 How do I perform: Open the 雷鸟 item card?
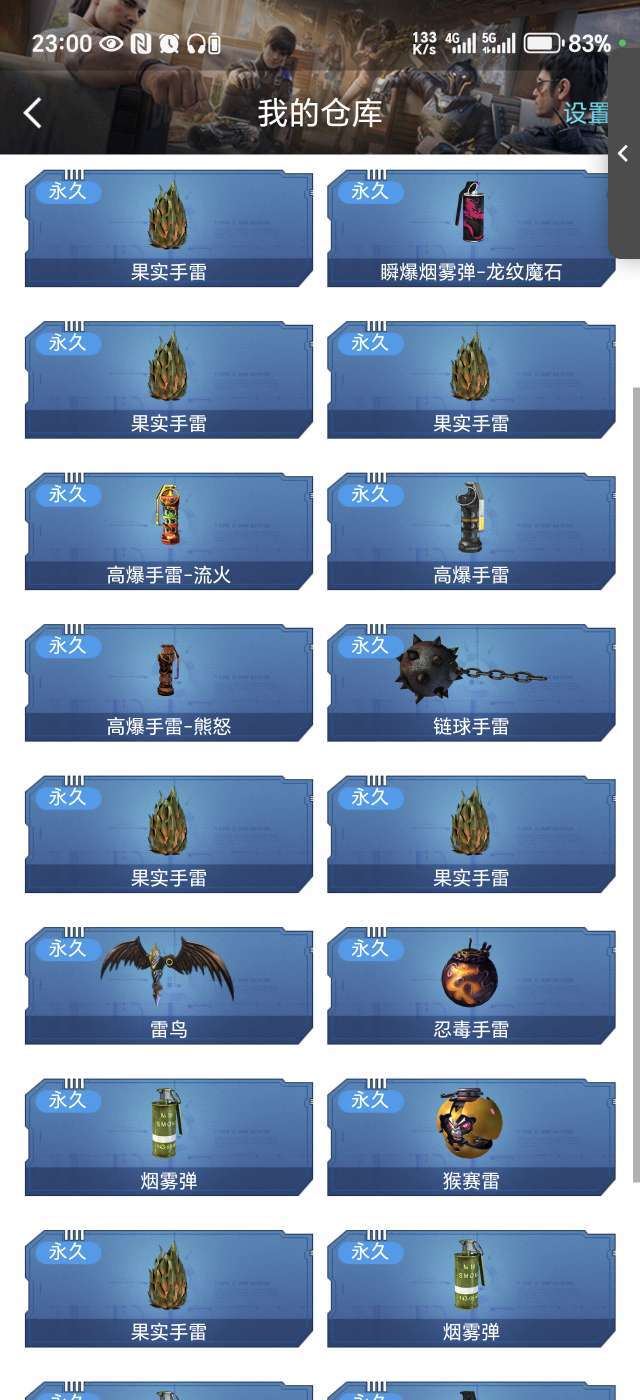click(x=169, y=986)
